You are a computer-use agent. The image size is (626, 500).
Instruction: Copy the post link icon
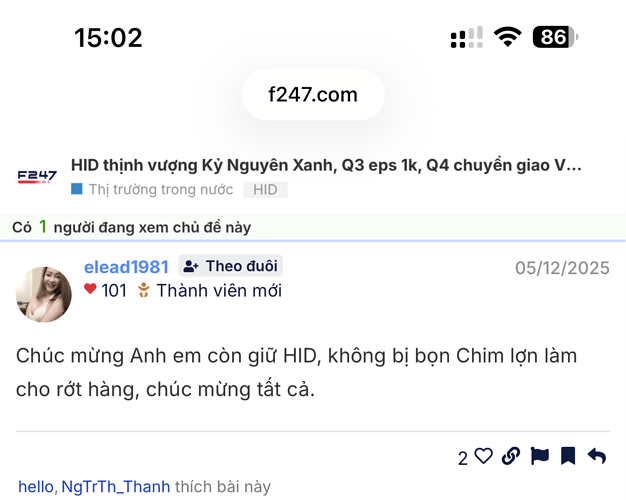(x=511, y=457)
